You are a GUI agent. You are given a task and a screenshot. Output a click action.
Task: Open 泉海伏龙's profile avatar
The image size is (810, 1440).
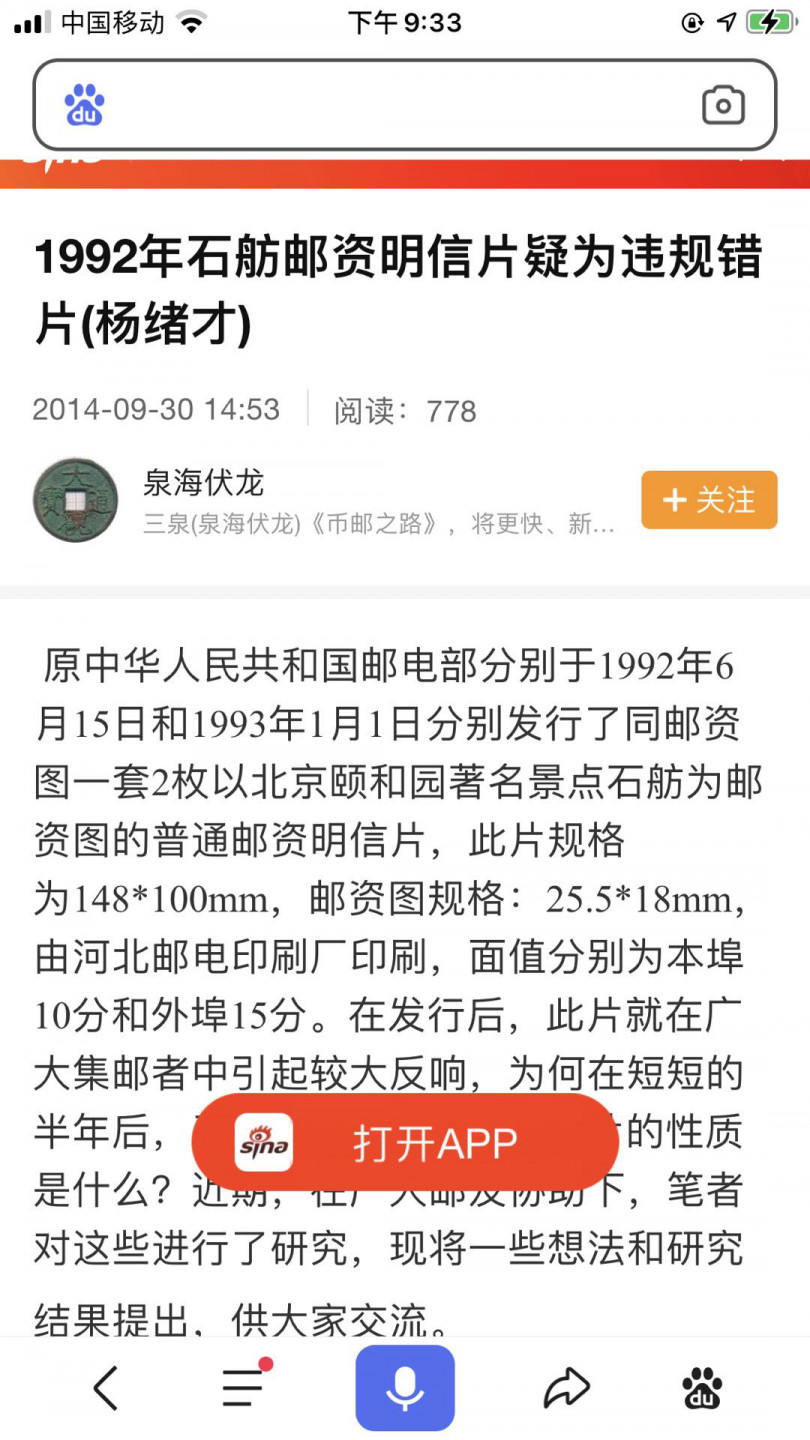point(75,499)
